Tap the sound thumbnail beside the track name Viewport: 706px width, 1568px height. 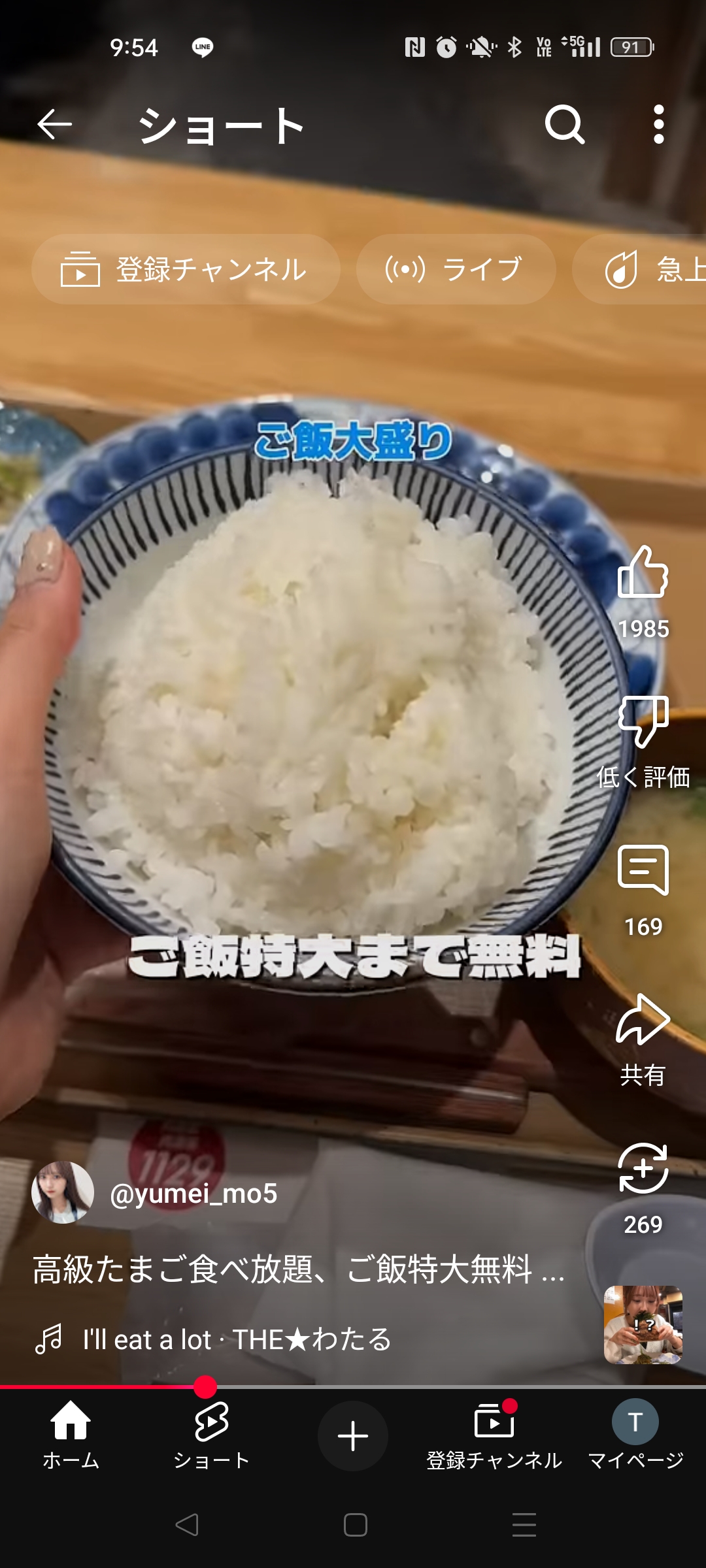(643, 1325)
